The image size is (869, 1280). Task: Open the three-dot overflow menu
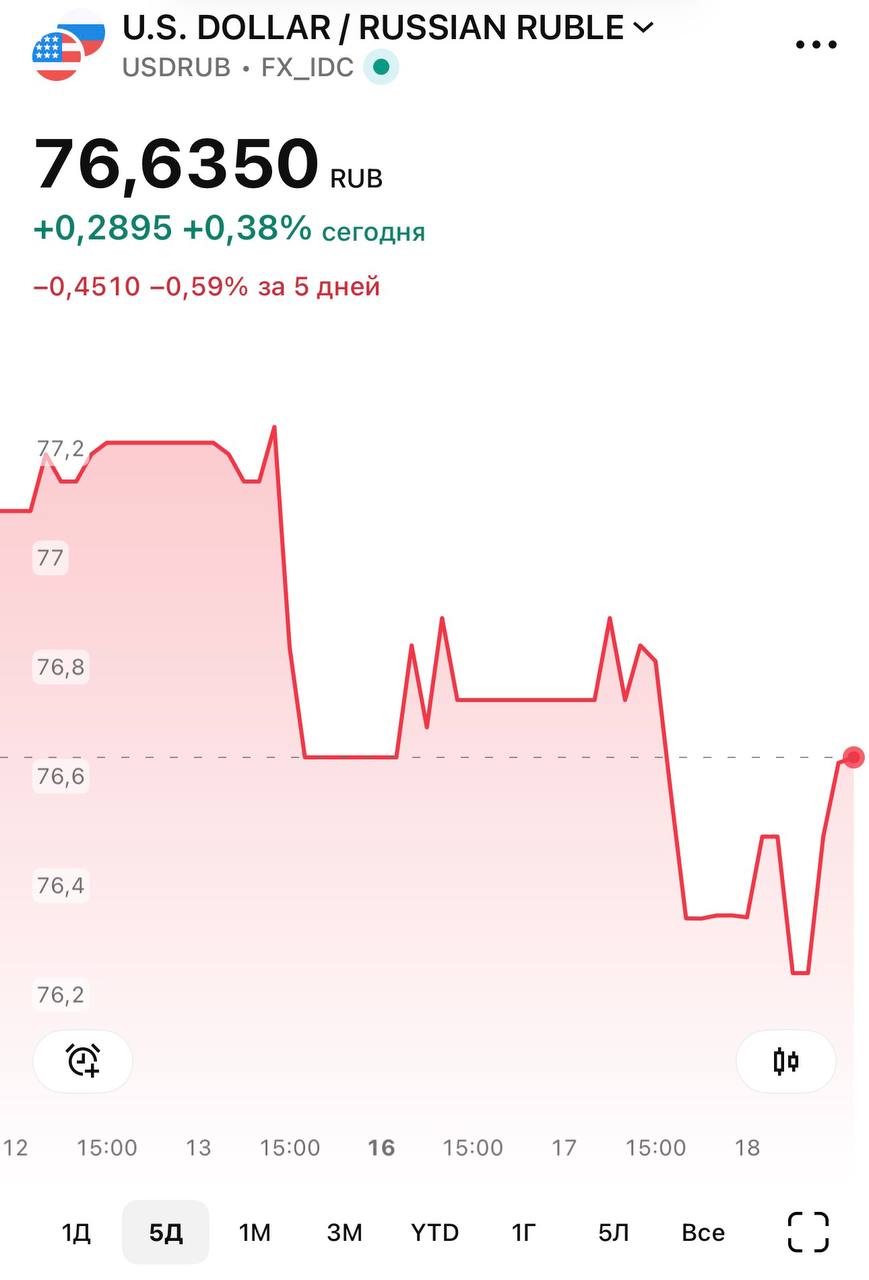coord(815,45)
